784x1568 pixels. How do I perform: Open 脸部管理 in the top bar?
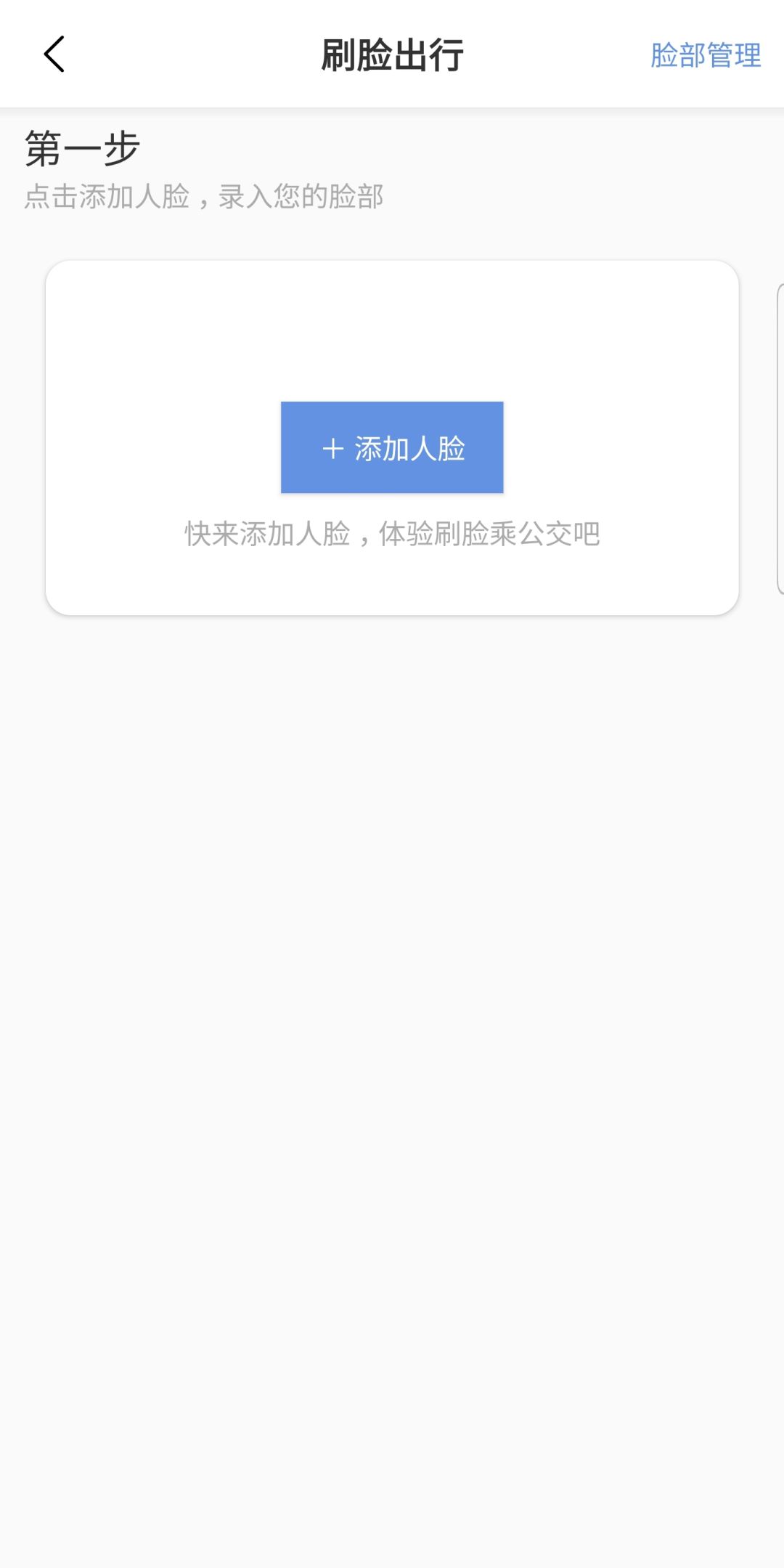pos(705,55)
